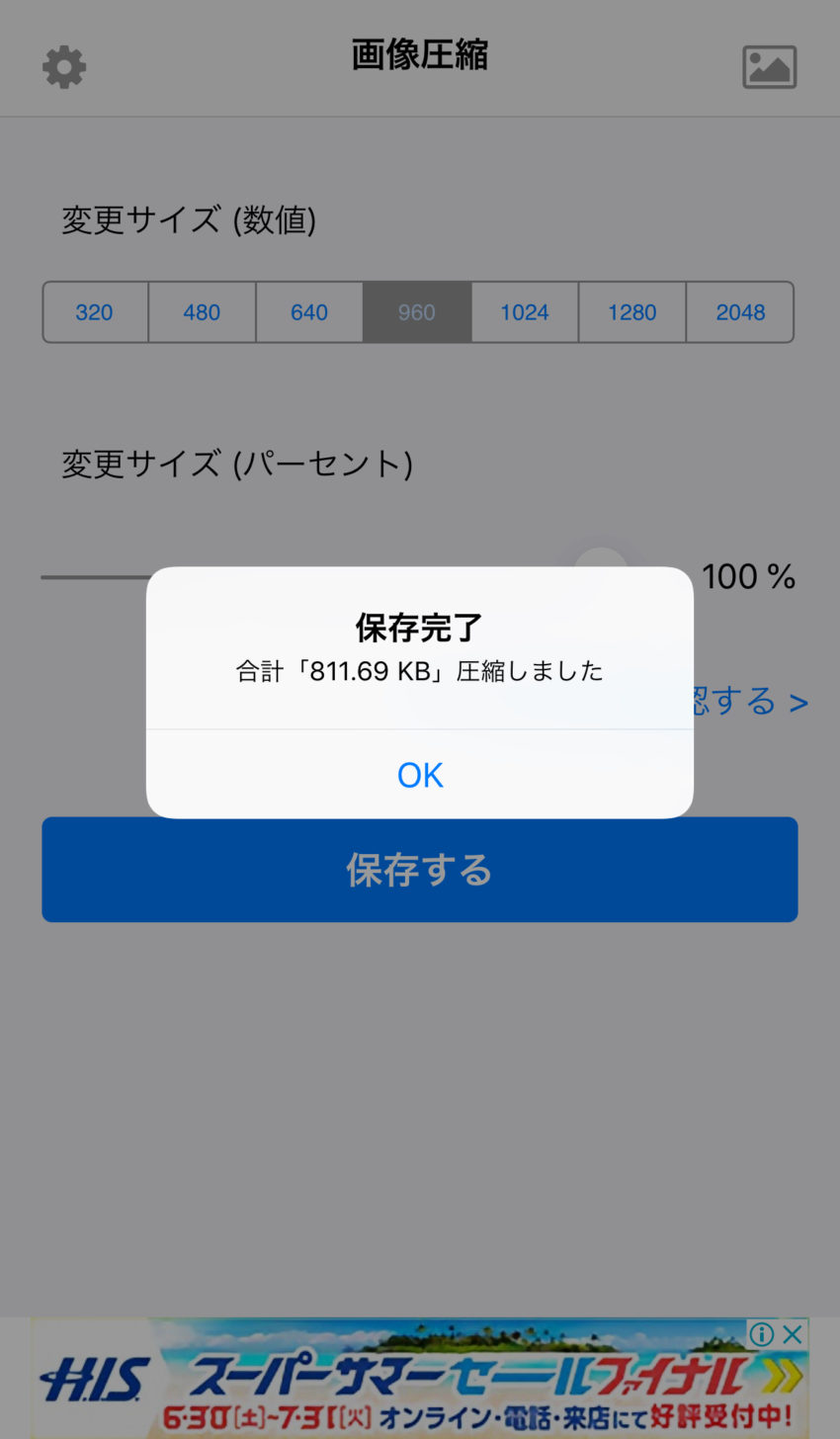Open the photo library icon
840x1439 pixels.
pos(769,67)
